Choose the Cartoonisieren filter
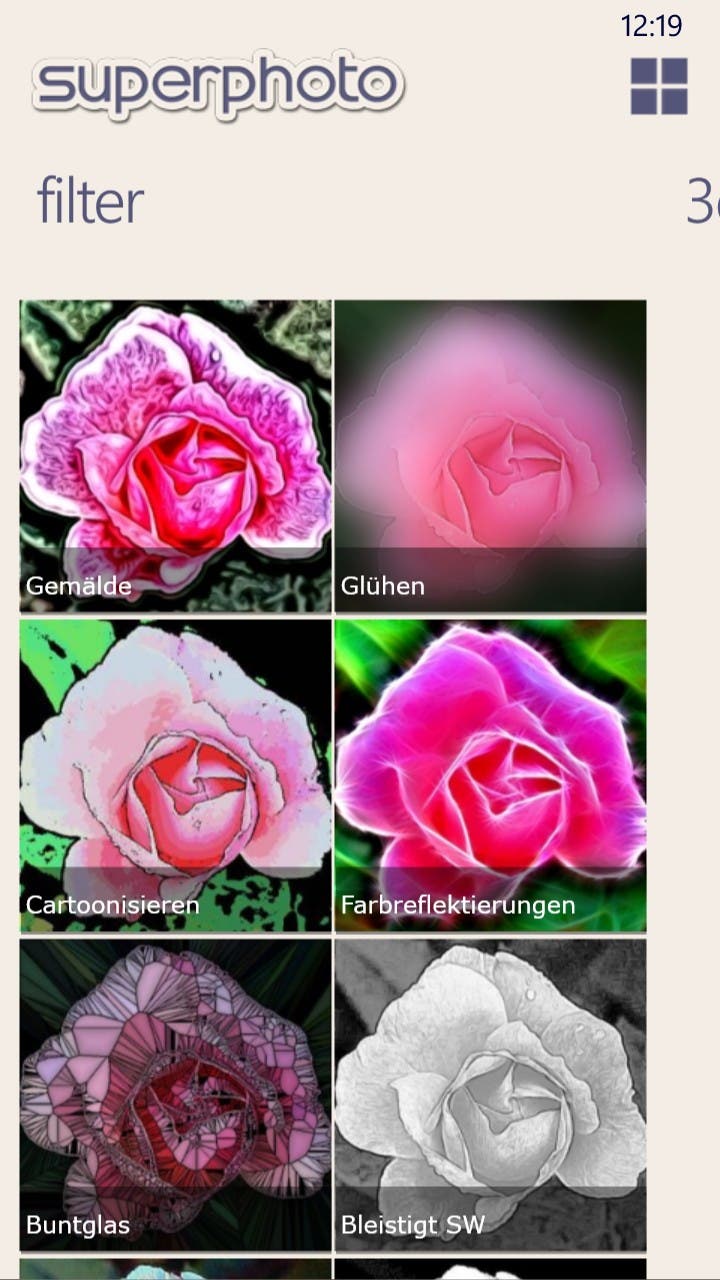The image size is (720, 1280). pos(175,775)
